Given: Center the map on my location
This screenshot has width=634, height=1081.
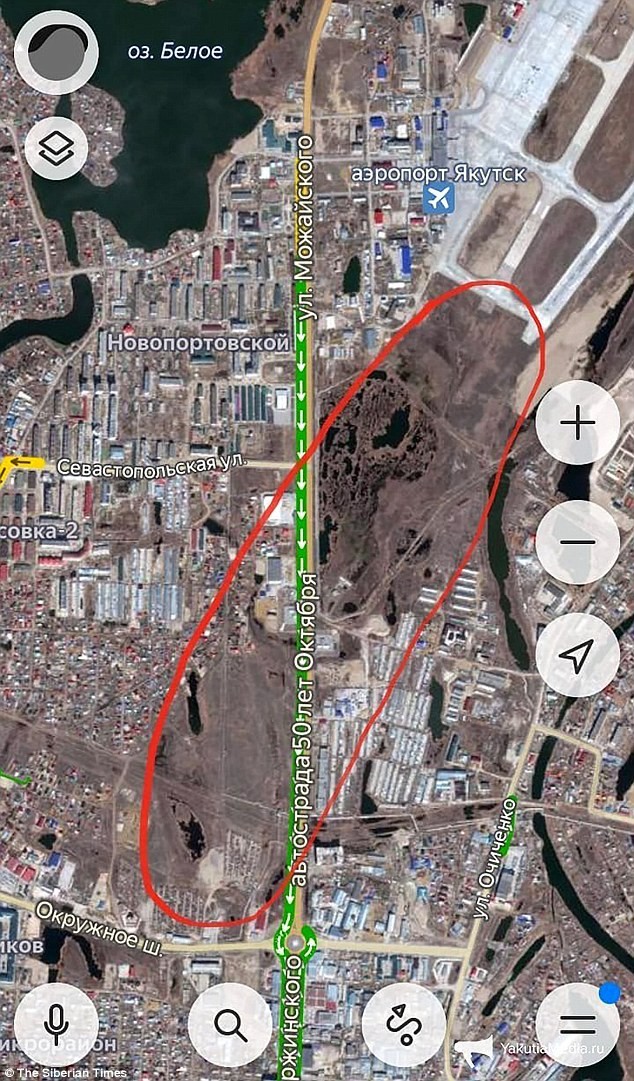Looking at the screenshot, I should (577, 656).
